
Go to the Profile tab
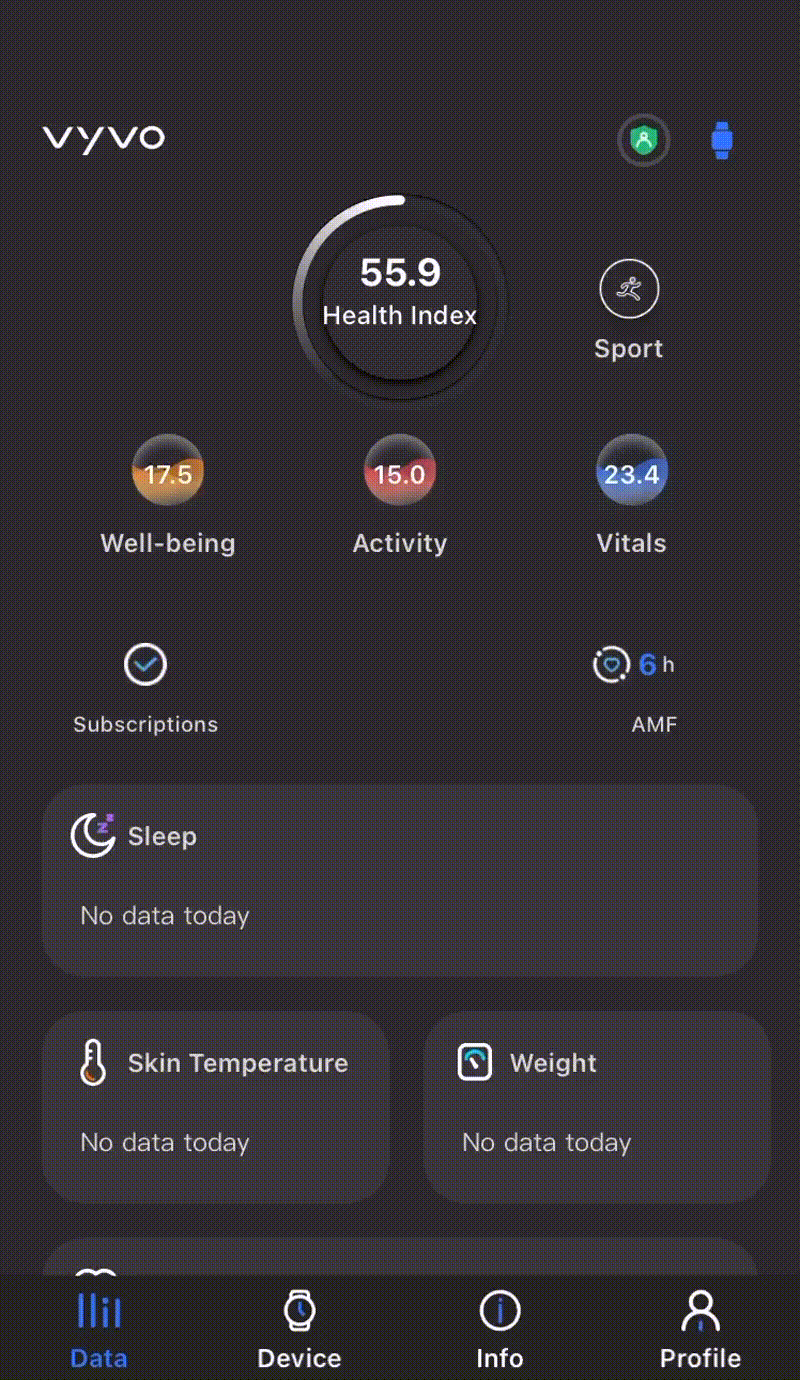700,1328
